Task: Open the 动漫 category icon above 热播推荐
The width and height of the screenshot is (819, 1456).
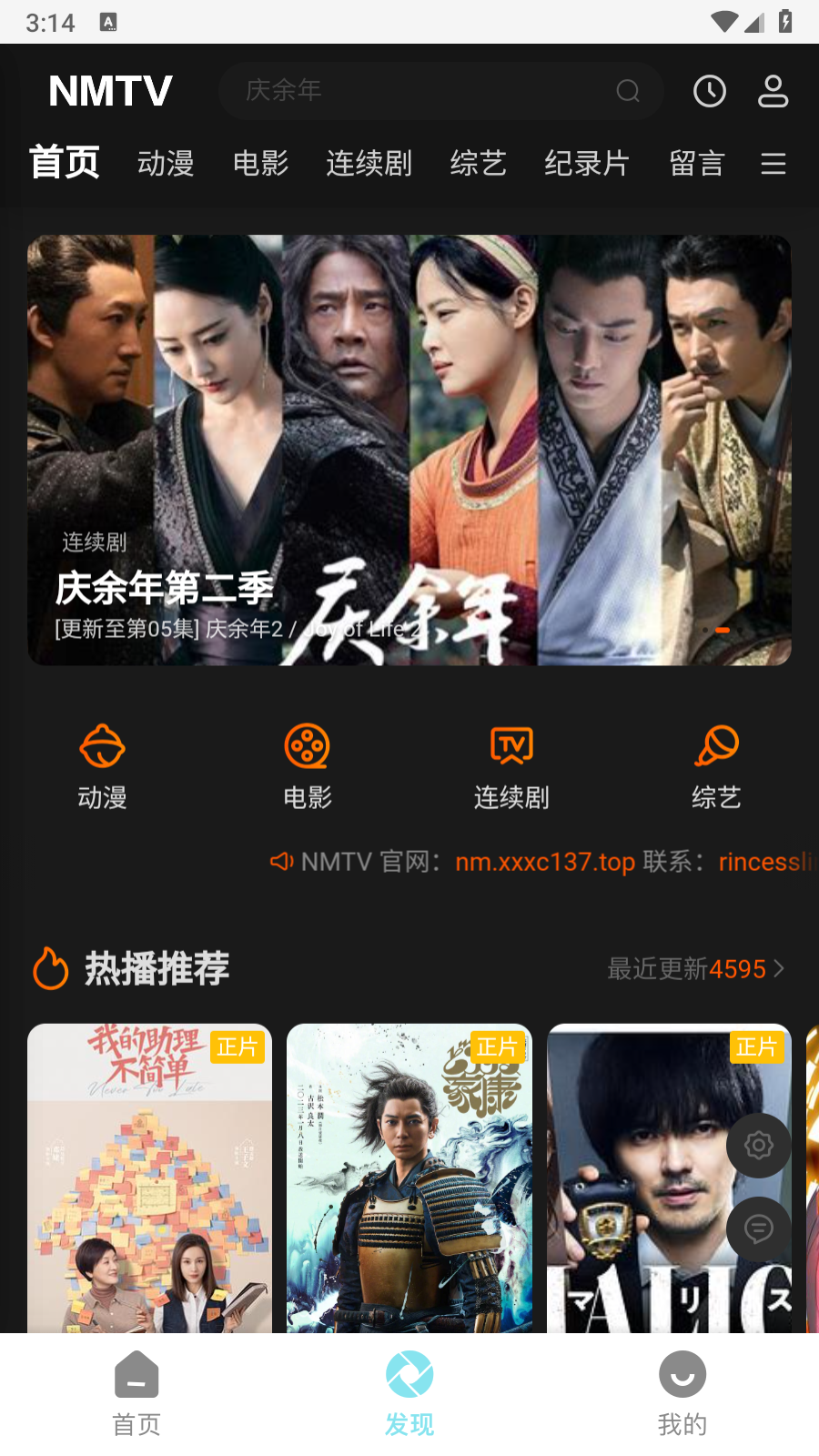Action: [x=102, y=764]
